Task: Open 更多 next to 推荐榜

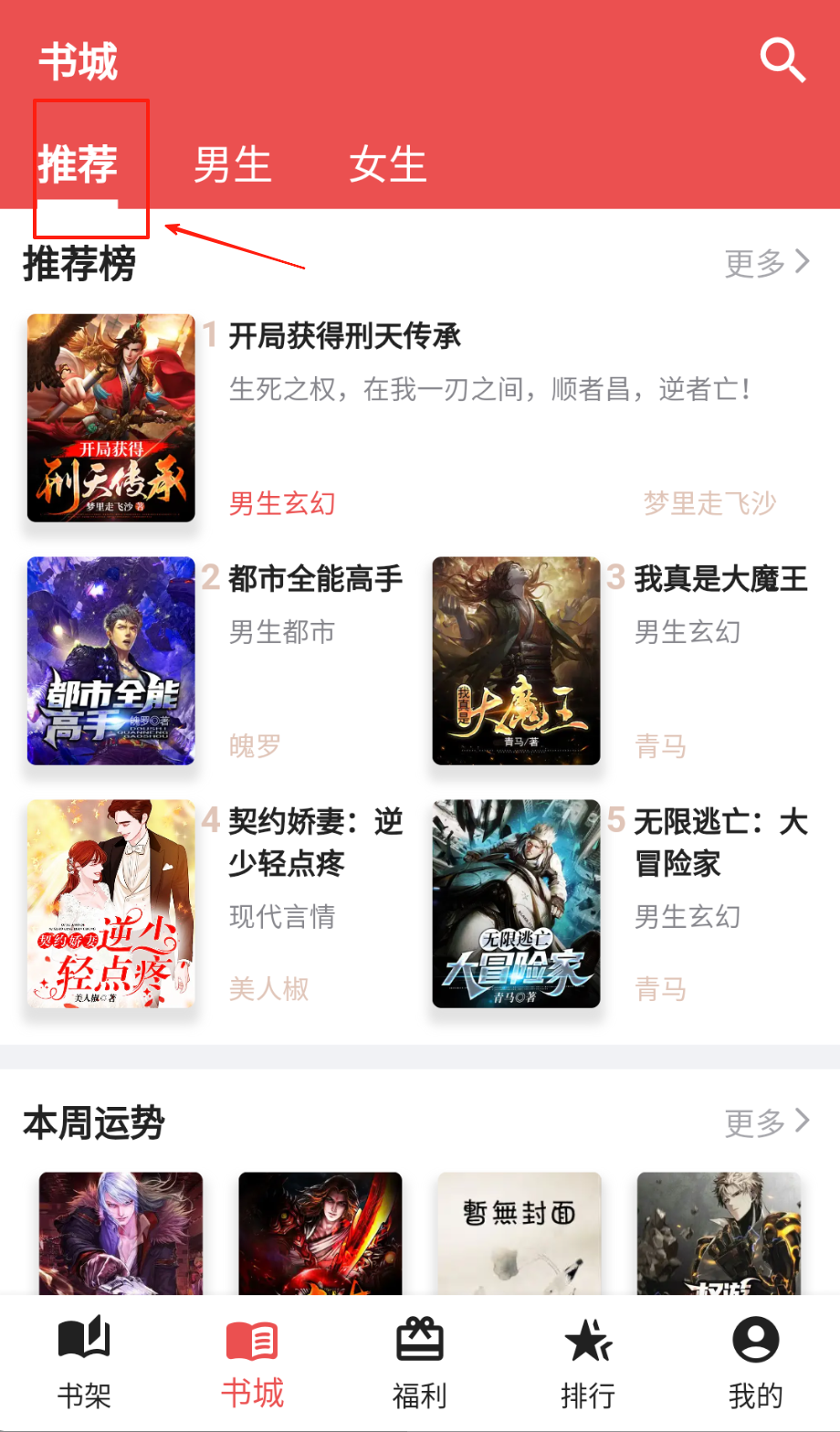Action: pyautogui.click(x=767, y=263)
